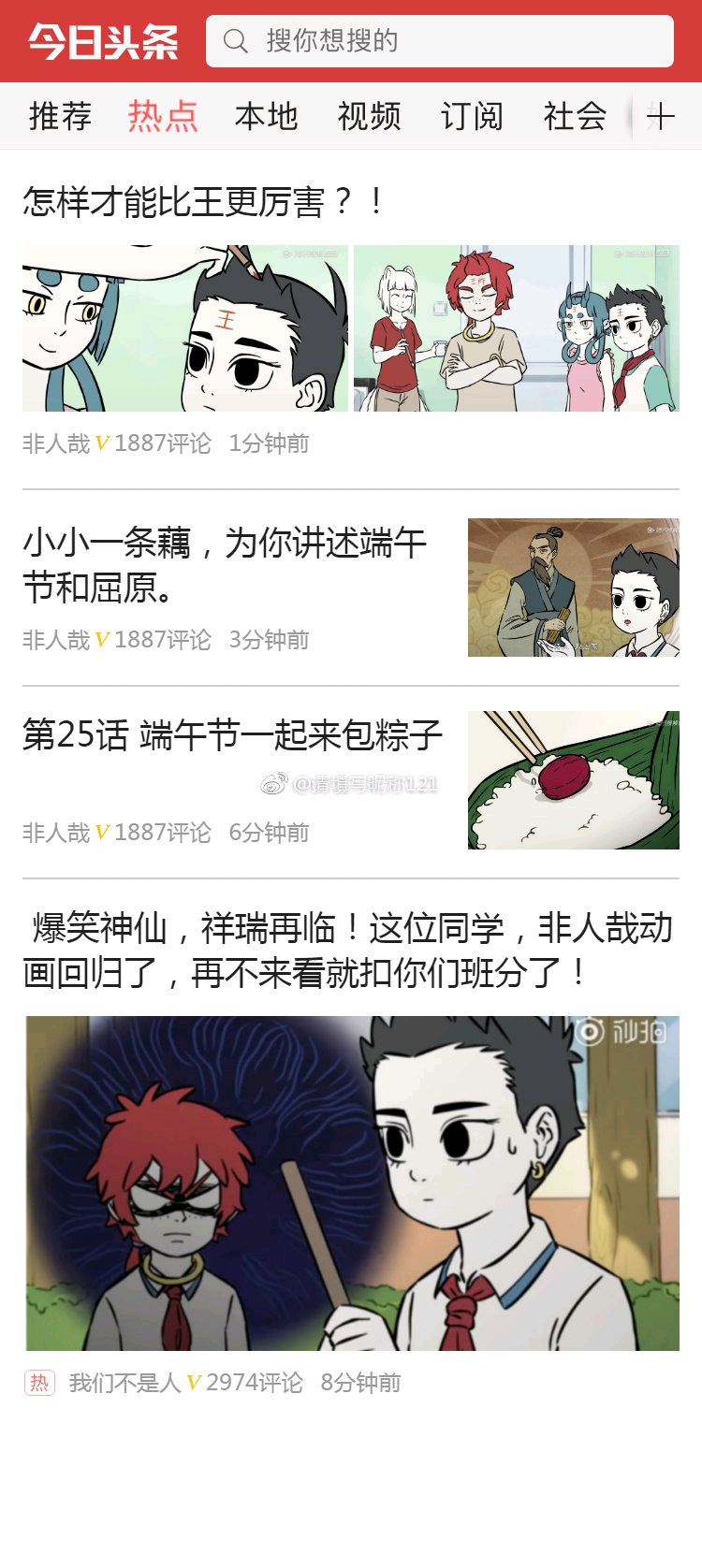This screenshot has height=1568, width=702.
Task: Open the 爆笑神仙，祥瑞再临 article
Action: point(348,951)
